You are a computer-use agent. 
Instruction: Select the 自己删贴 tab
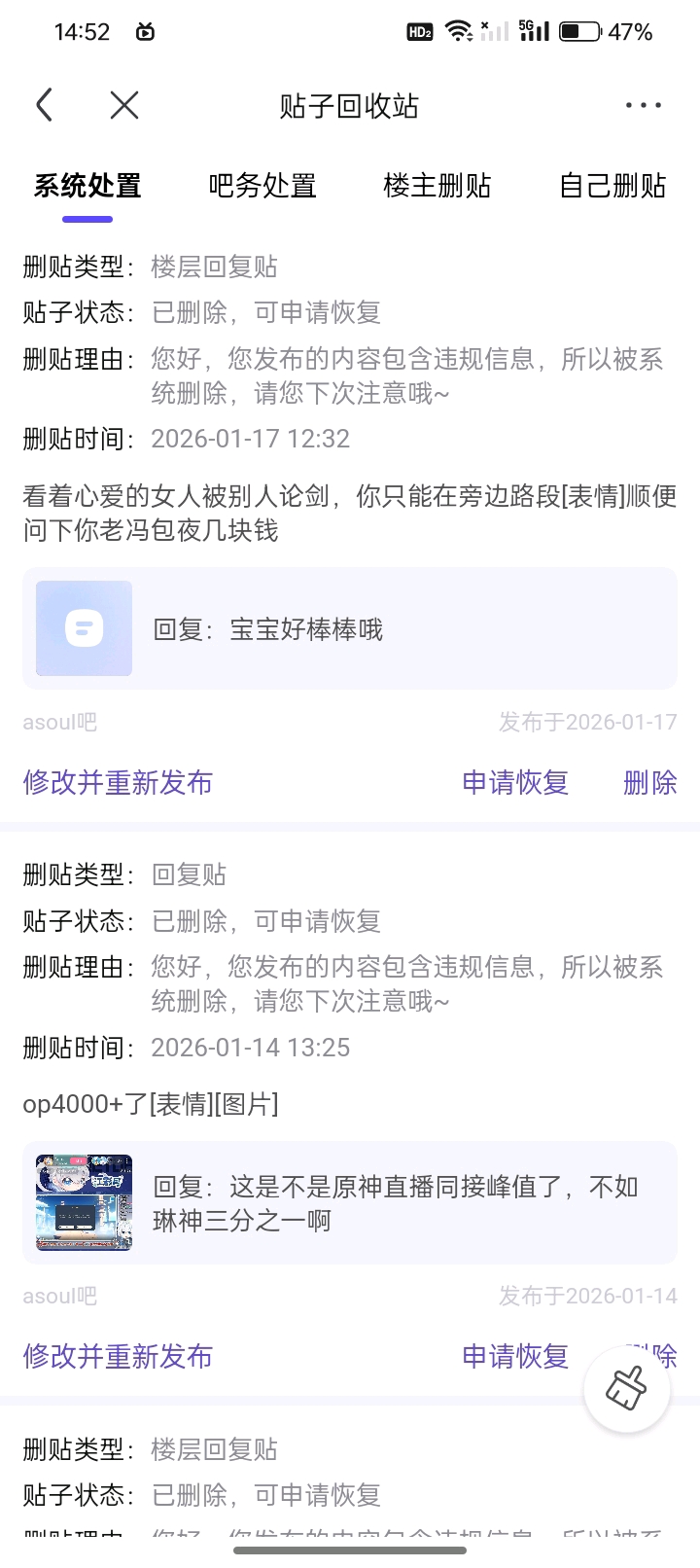tap(612, 186)
